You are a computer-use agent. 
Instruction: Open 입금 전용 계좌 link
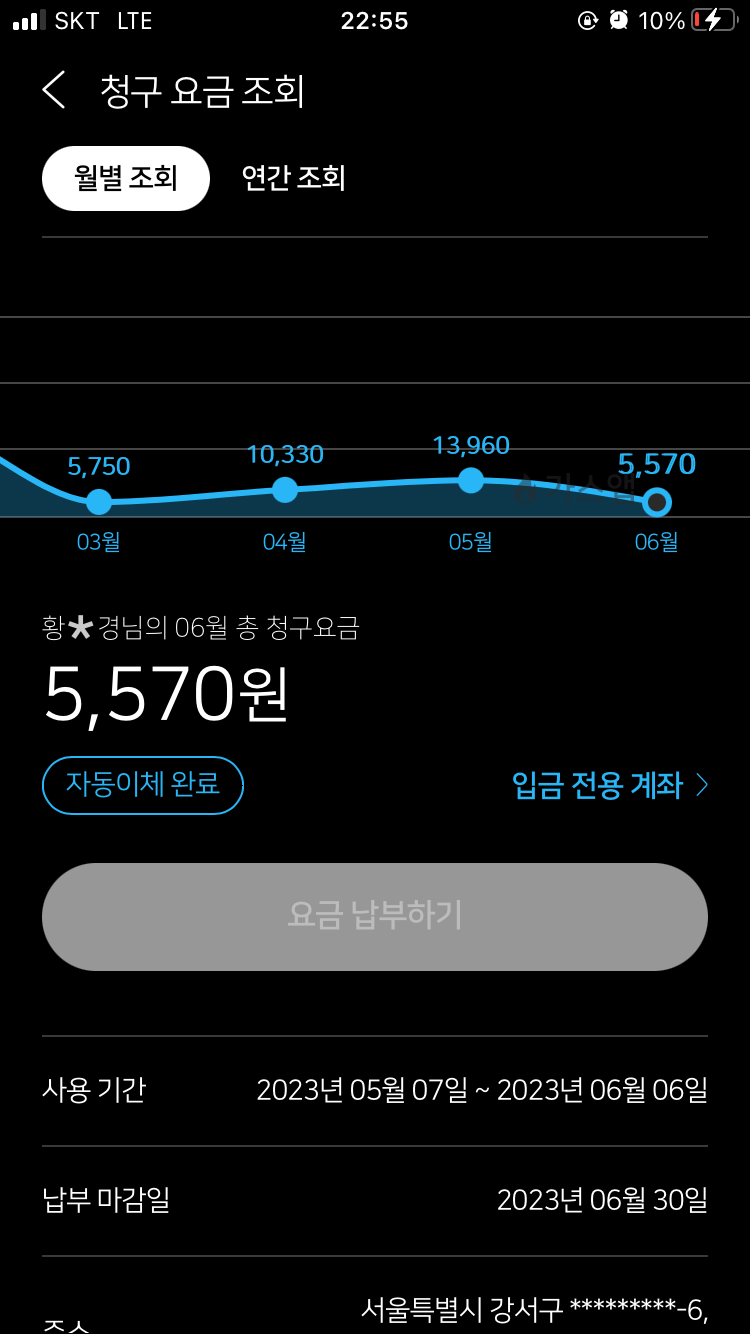tap(609, 785)
